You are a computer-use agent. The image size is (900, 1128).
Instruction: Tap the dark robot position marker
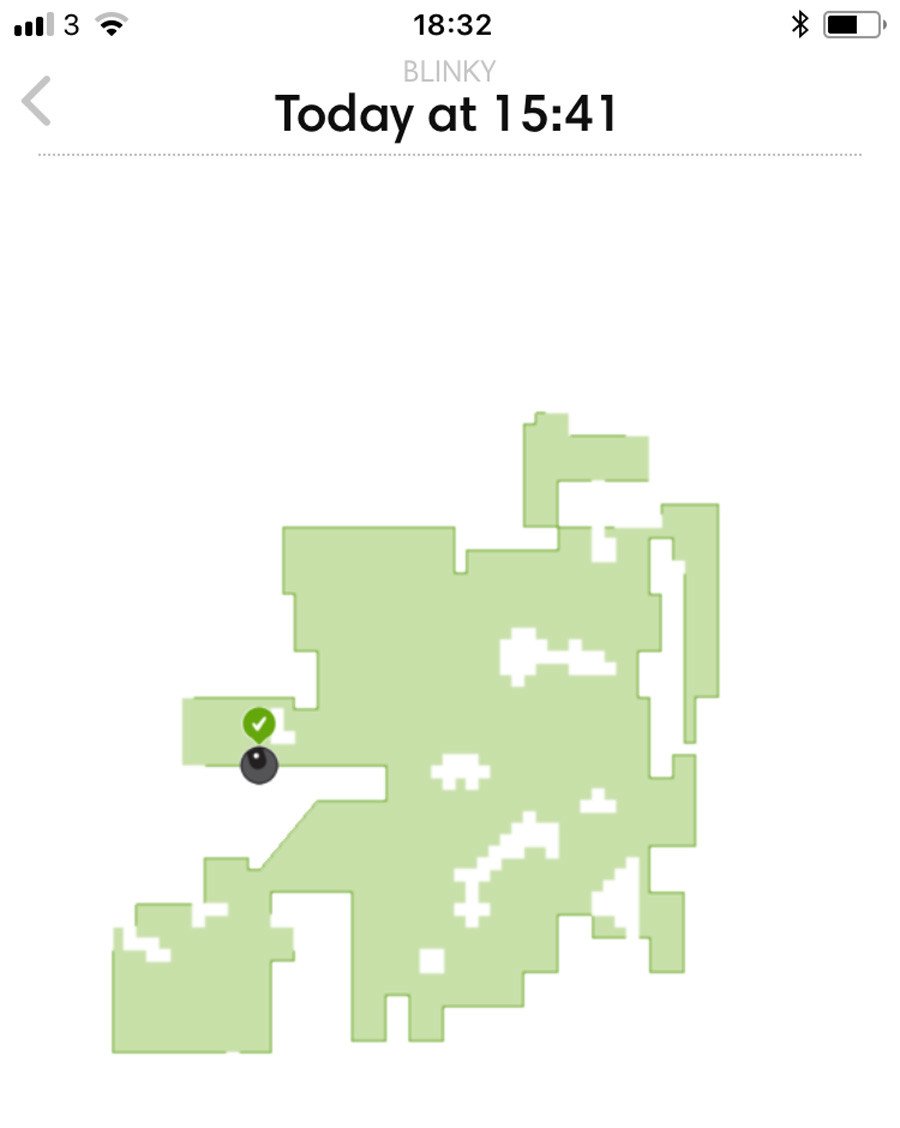[258, 765]
